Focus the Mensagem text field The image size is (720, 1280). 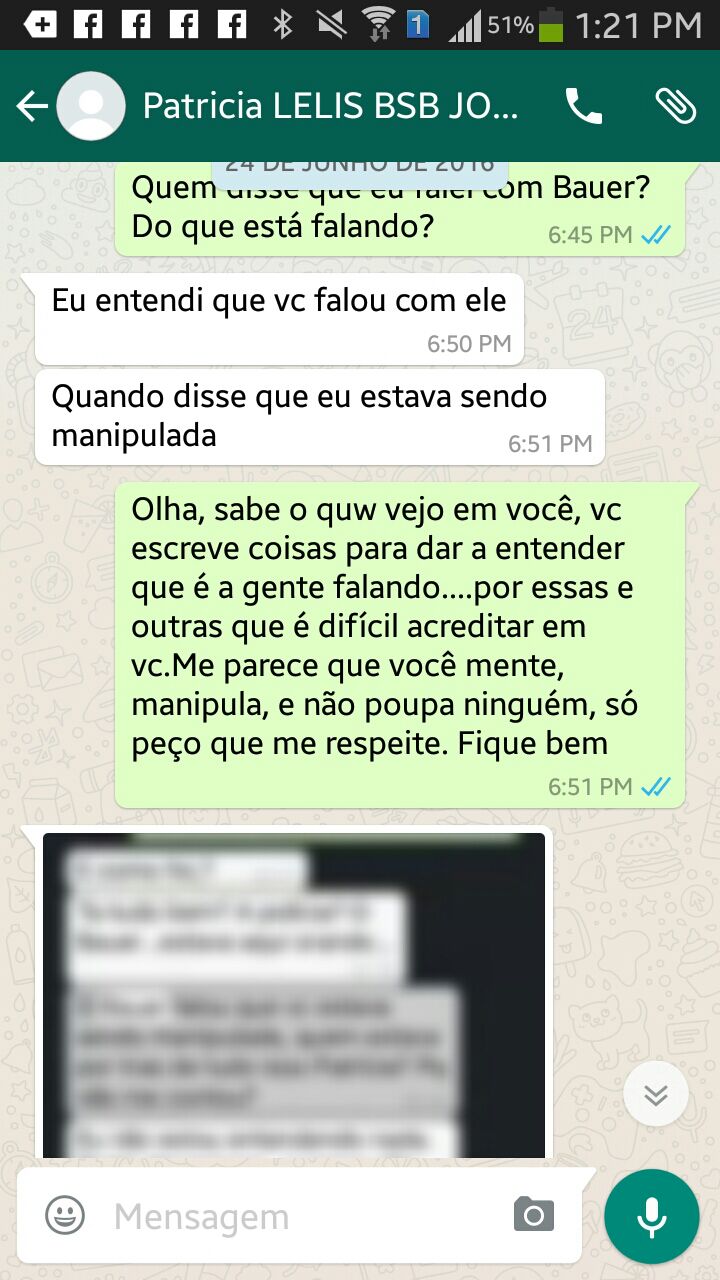pos(300,1217)
